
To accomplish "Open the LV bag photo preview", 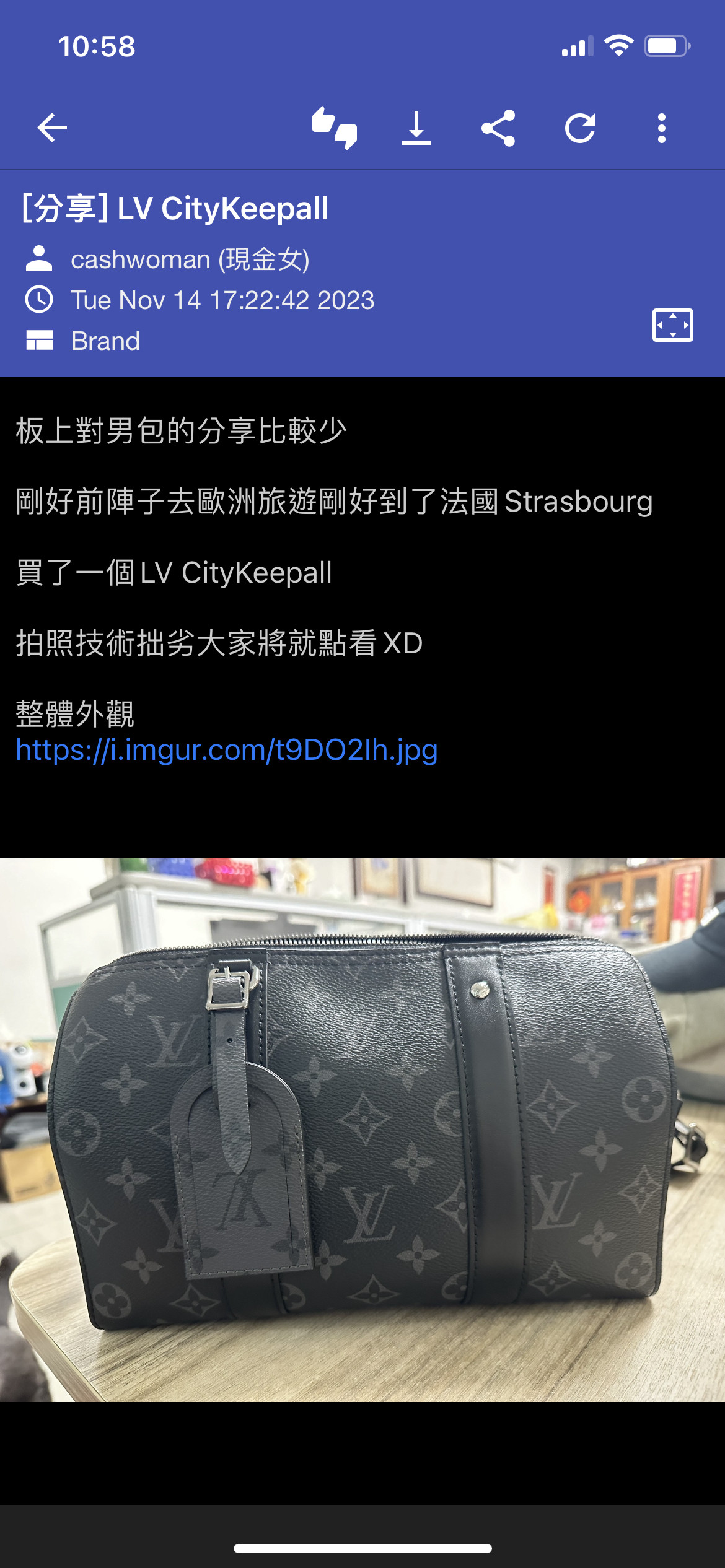I will coord(362,1130).
